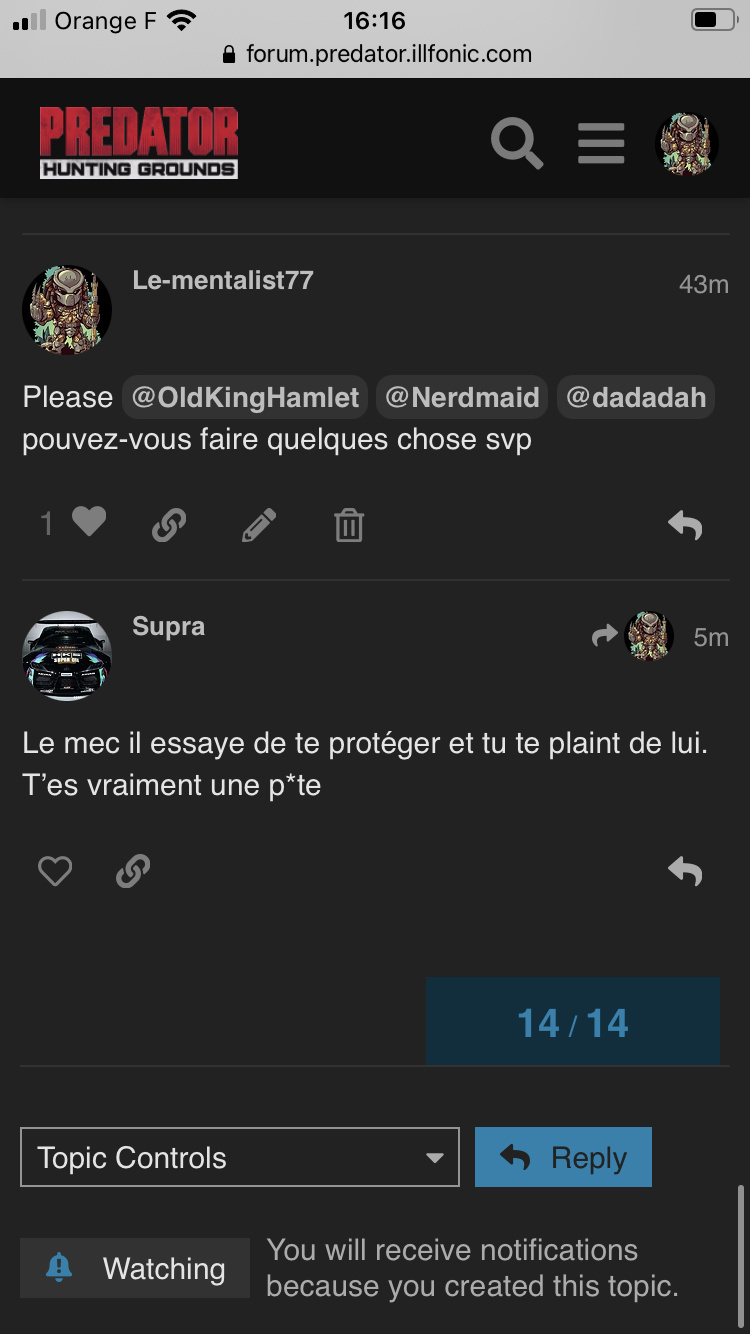The height and width of the screenshot is (1334, 750).
Task: Reply to Supra's post with arrow
Action: click(x=685, y=872)
